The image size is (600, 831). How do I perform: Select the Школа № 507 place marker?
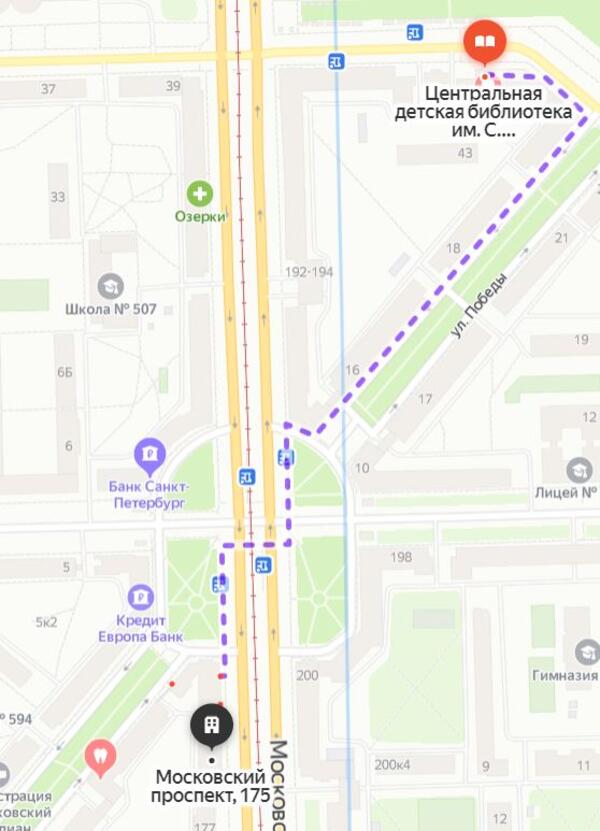(x=110, y=286)
